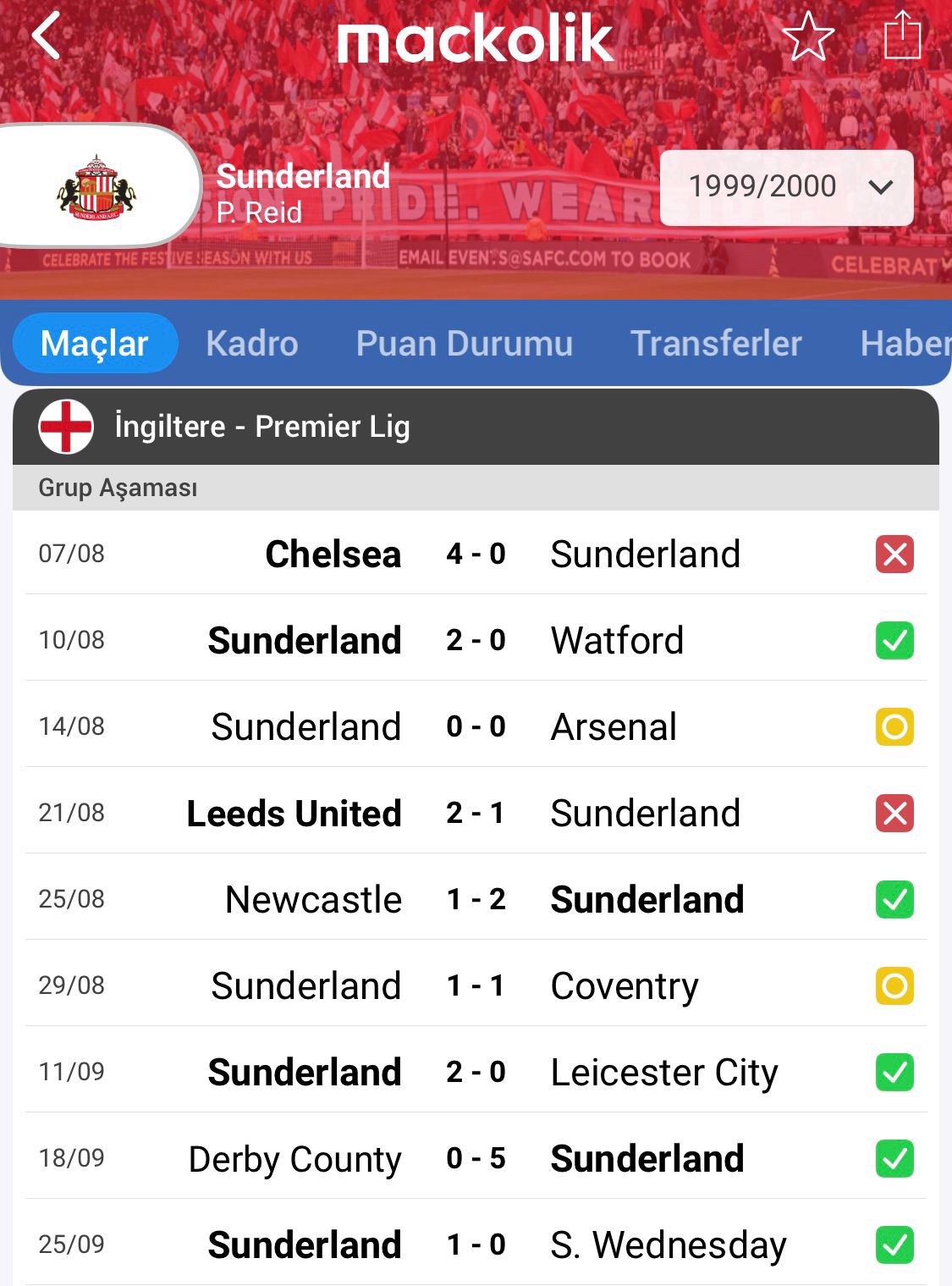Open the Leeds United 2-1 Sunderland match
Image resolution: width=952 pixels, height=1286 pixels.
[476, 814]
